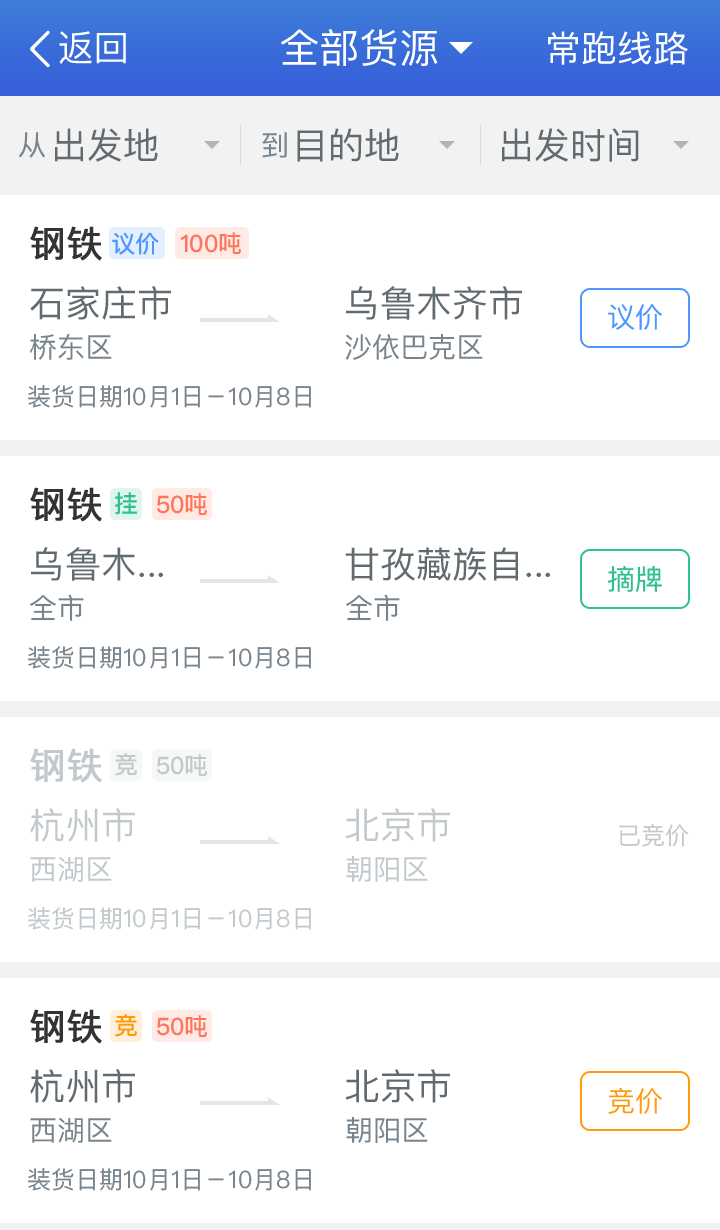
Task: Click the route arrow between 石家庄市 and 乌鲁木齐市
Action: tap(240, 316)
